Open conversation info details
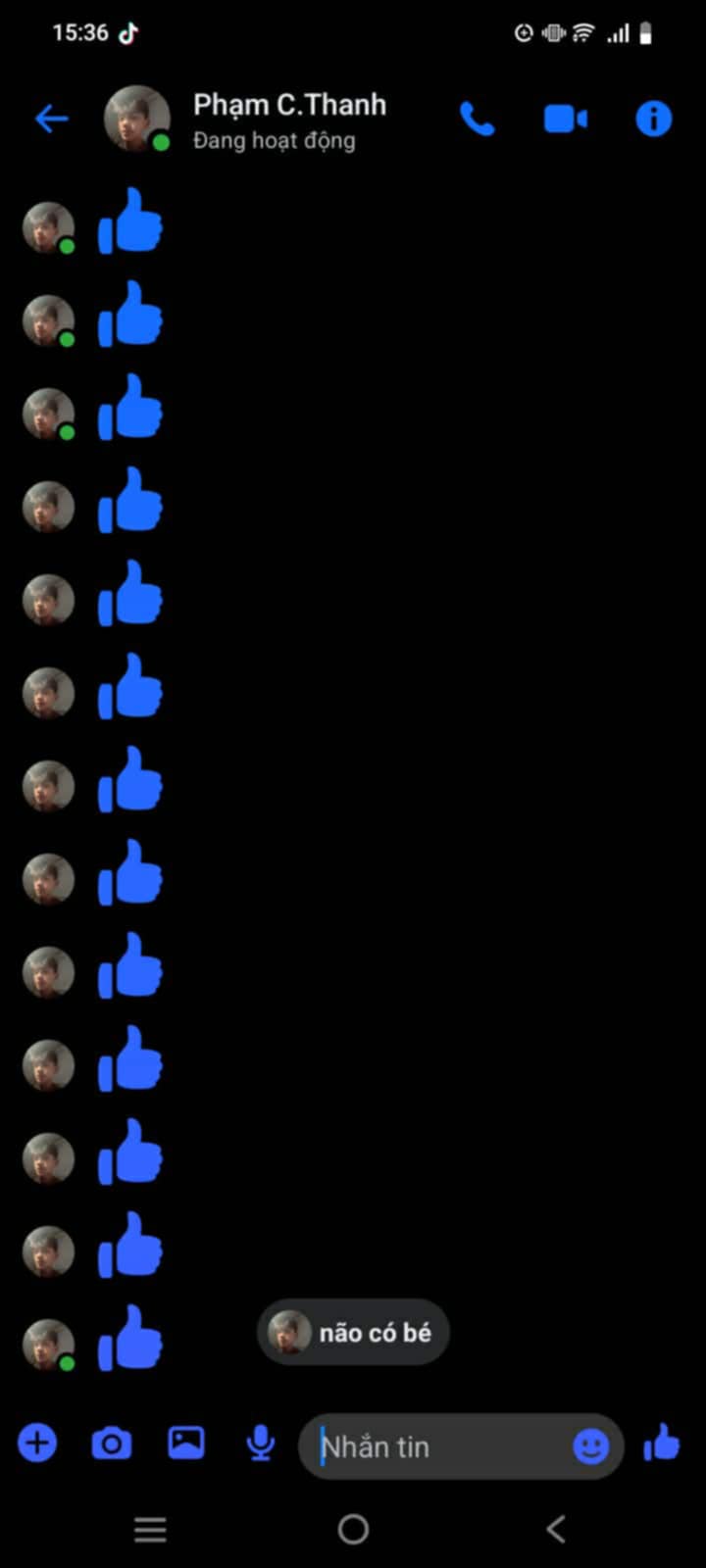The height and width of the screenshot is (1568, 706). [x=653, y=120]
